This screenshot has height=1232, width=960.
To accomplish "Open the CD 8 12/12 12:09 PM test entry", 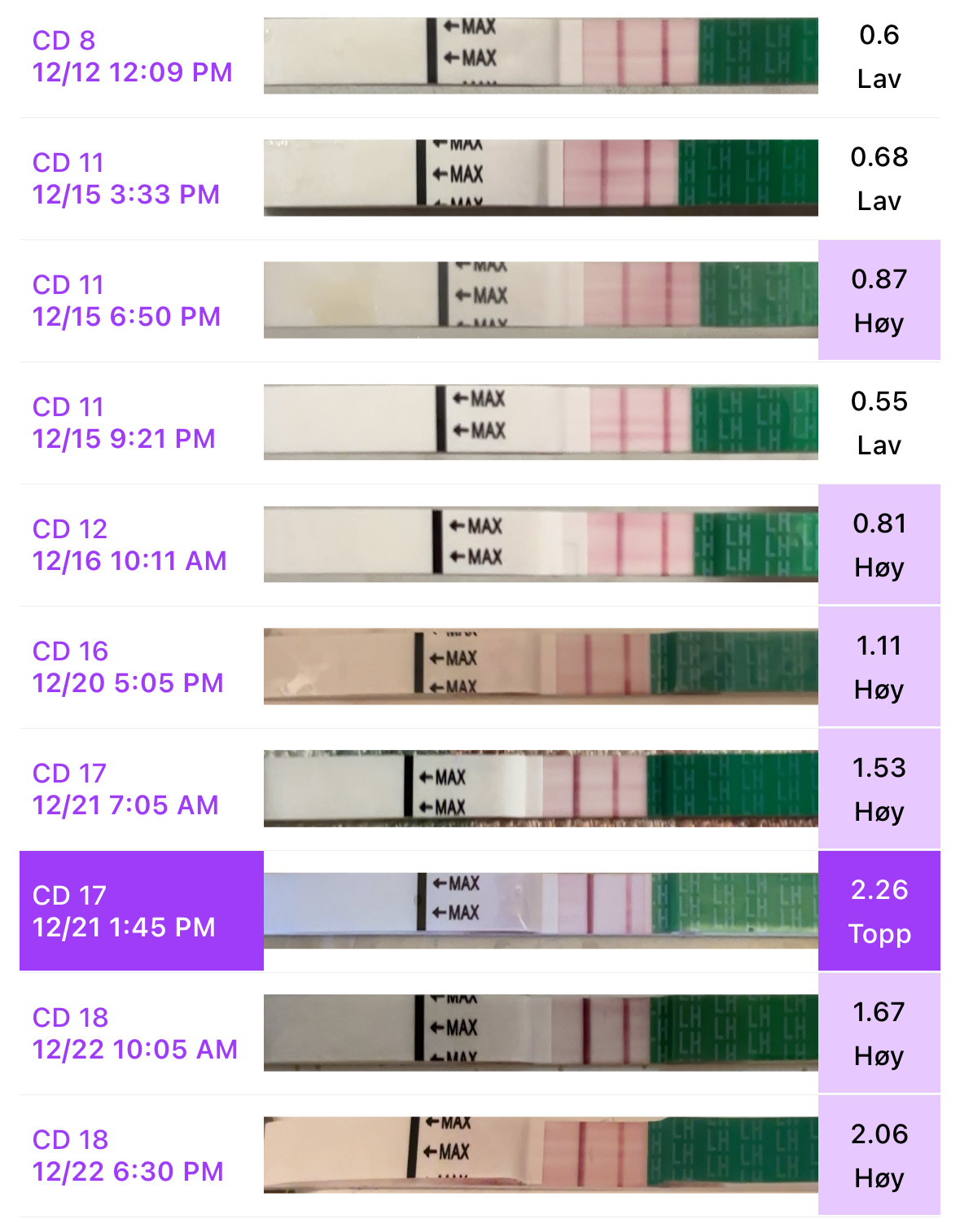I will pyautogui.click(x=133, y=56).
